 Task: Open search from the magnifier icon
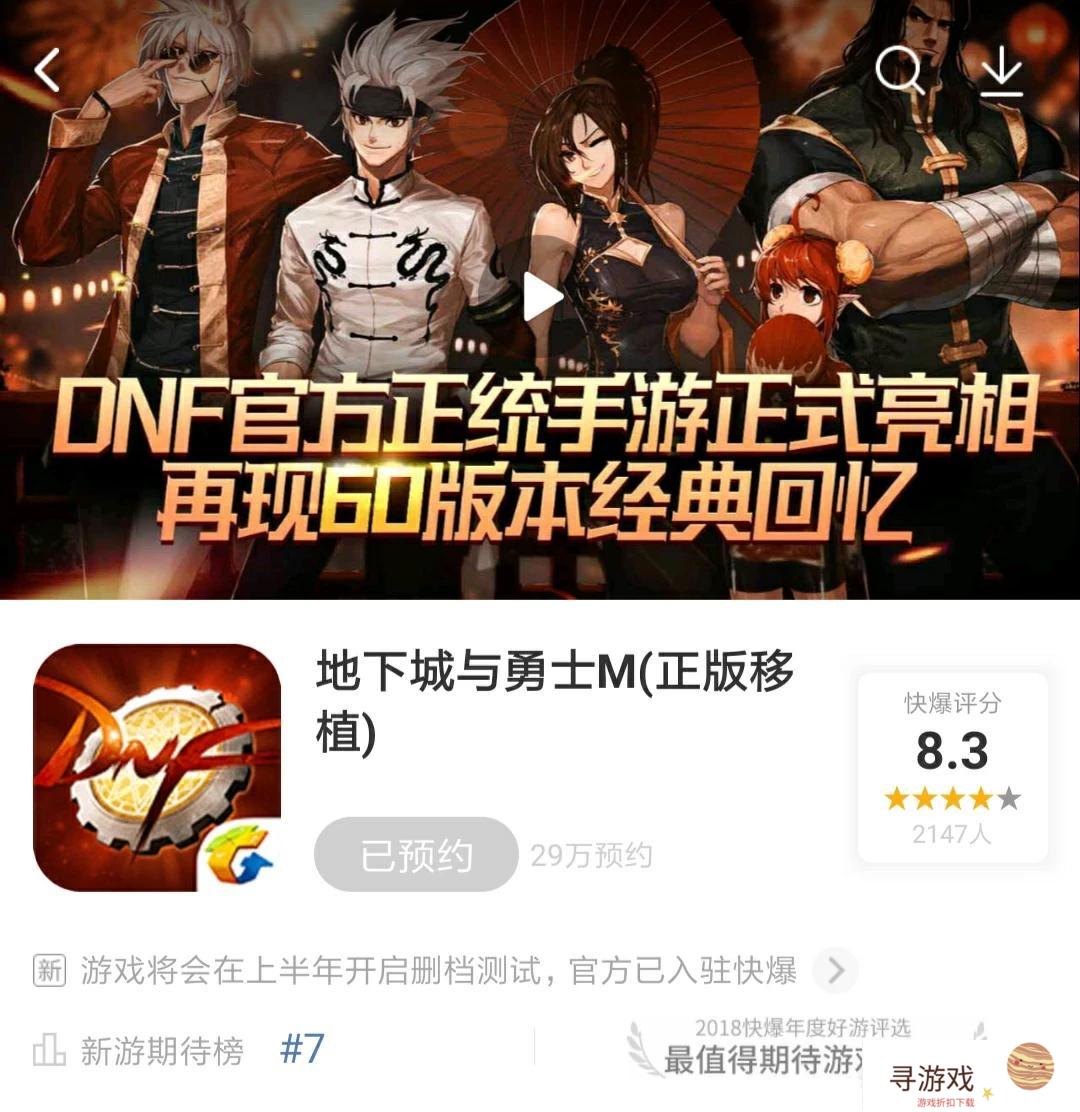897,71
